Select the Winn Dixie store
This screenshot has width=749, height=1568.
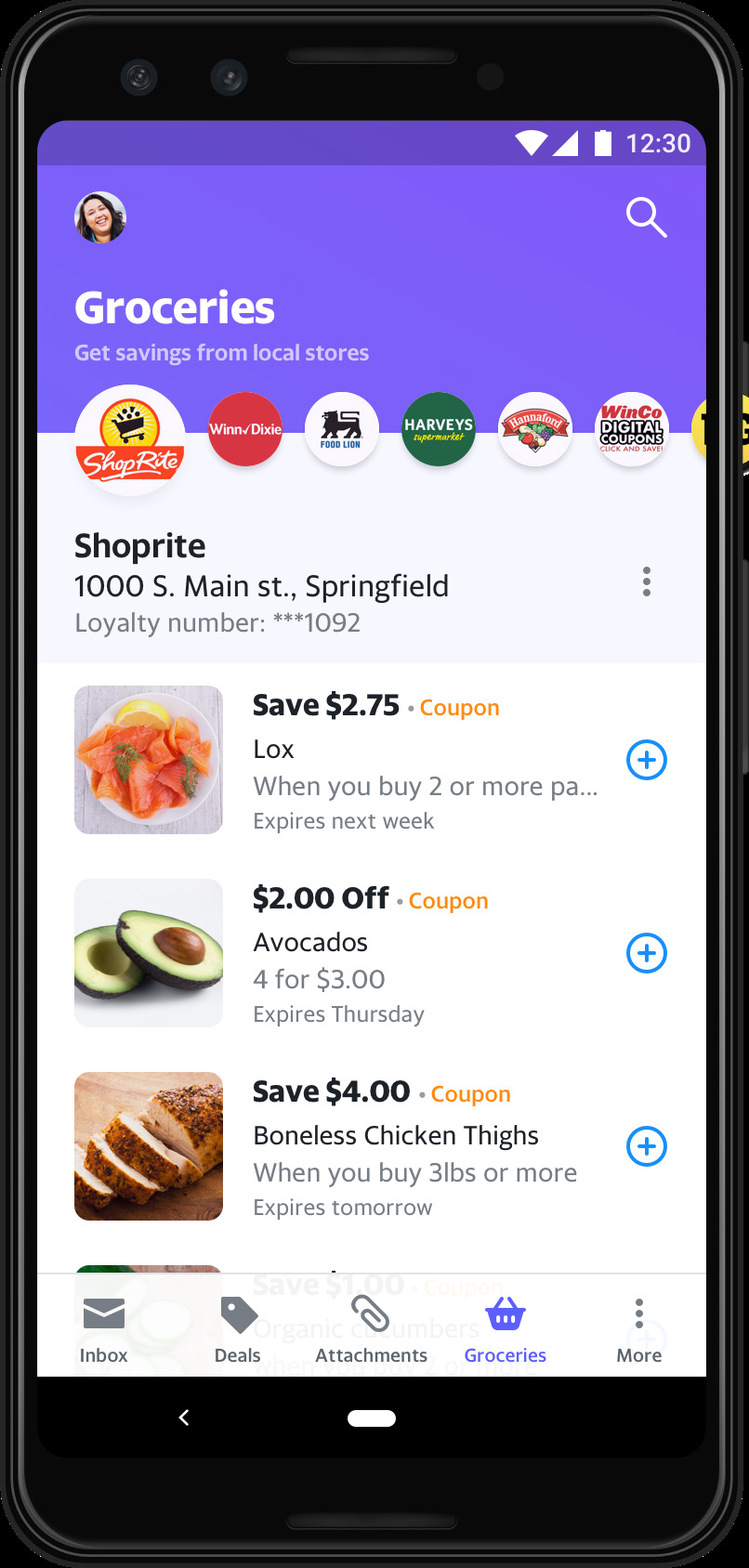[x=245, y=429]
